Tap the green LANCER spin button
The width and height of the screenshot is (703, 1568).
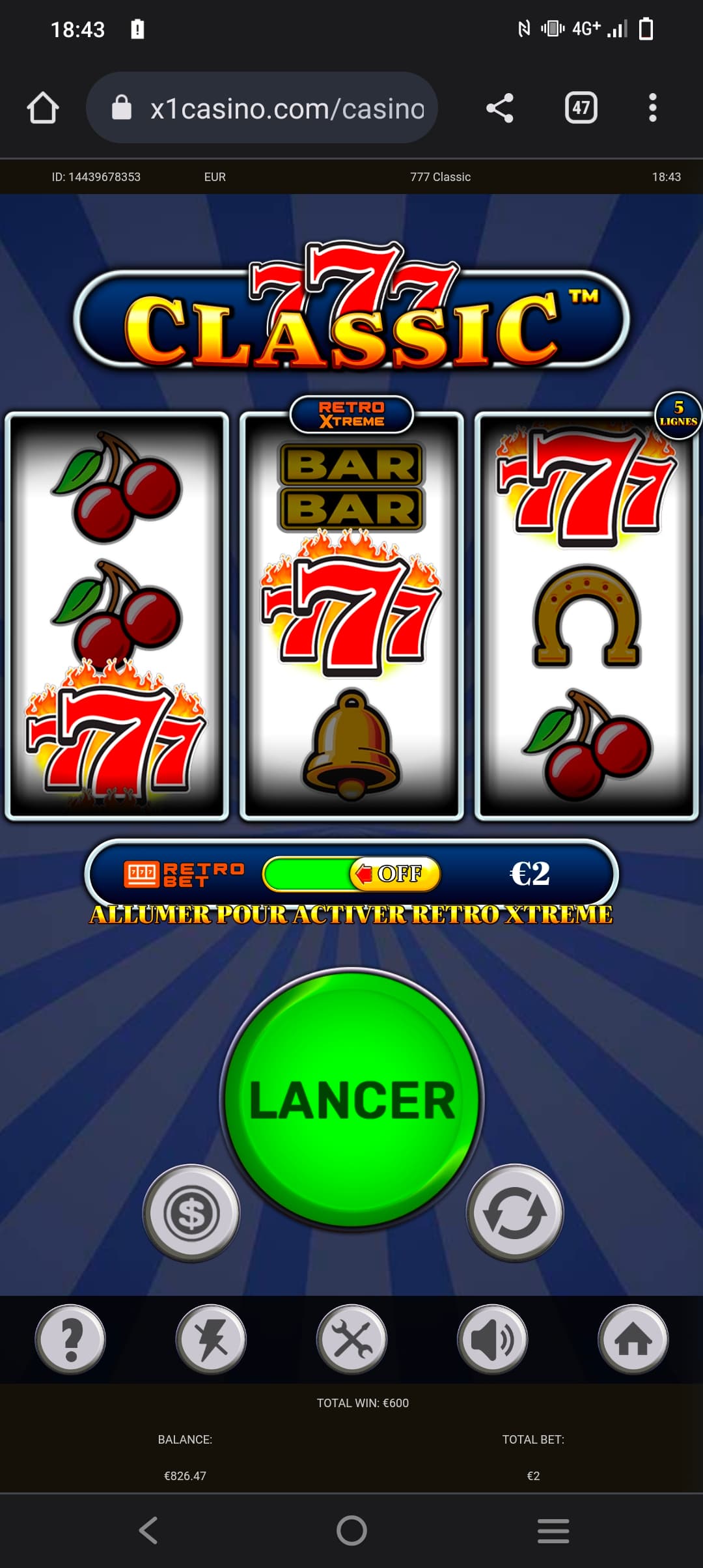(x=351, y=1099)
